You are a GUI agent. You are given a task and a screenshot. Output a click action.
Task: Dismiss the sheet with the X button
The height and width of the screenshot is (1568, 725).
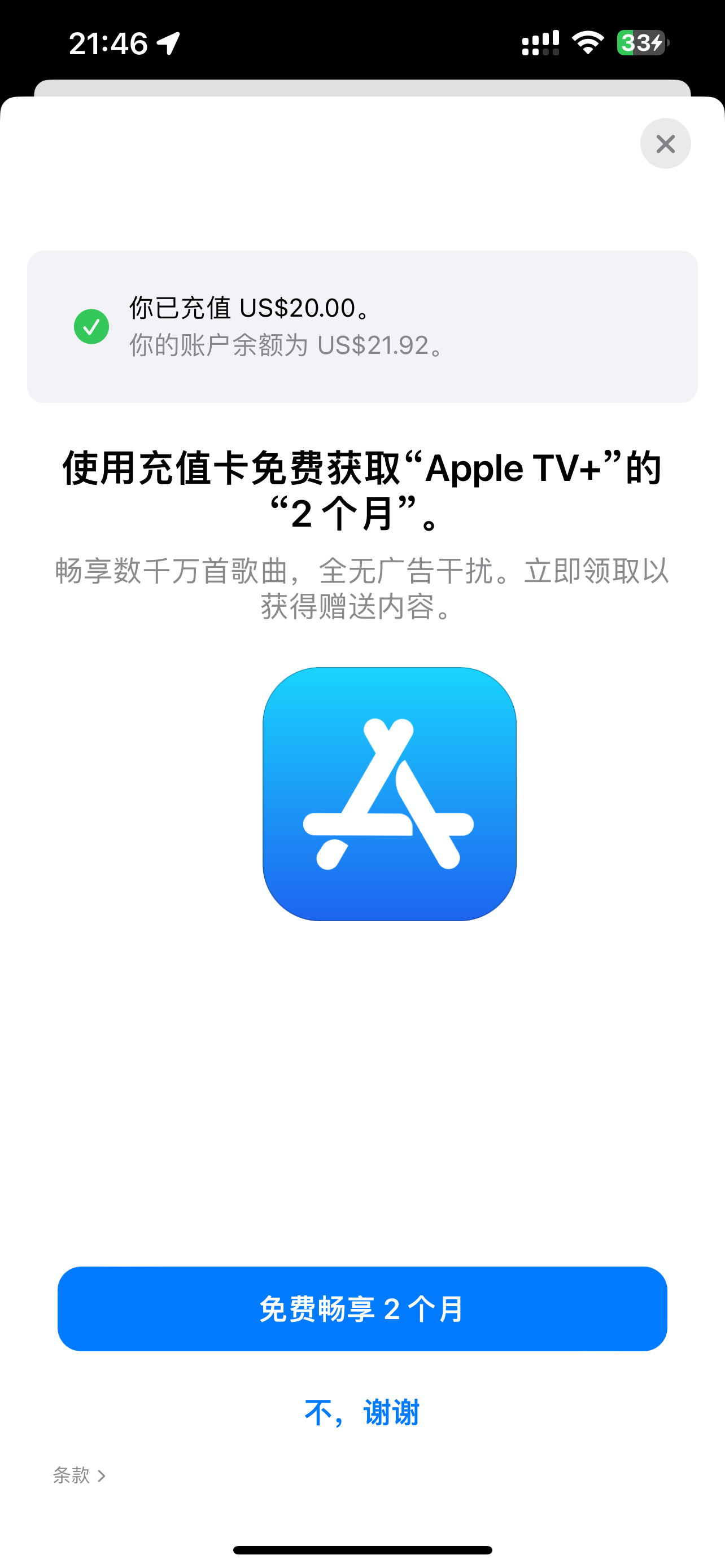665,144
